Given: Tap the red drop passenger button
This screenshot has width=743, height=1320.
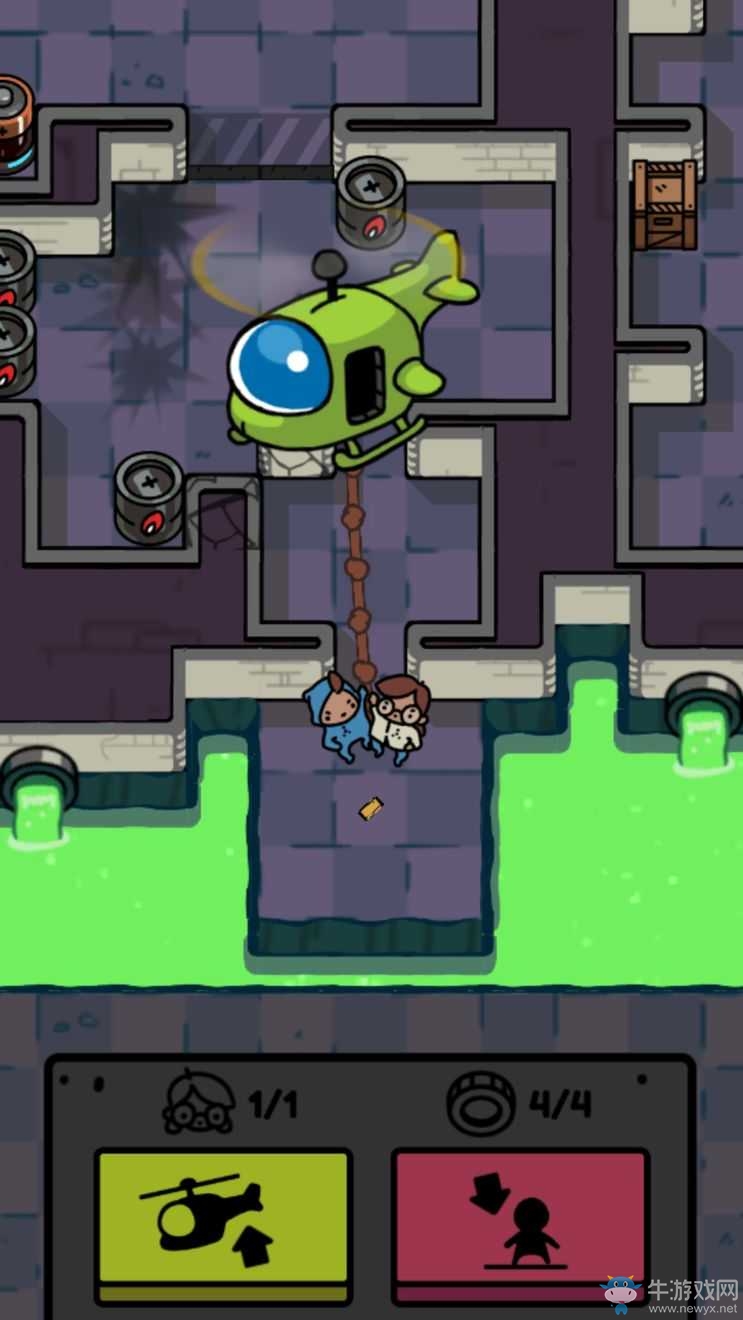Looking at the screenshot, I should (519, 1224).
